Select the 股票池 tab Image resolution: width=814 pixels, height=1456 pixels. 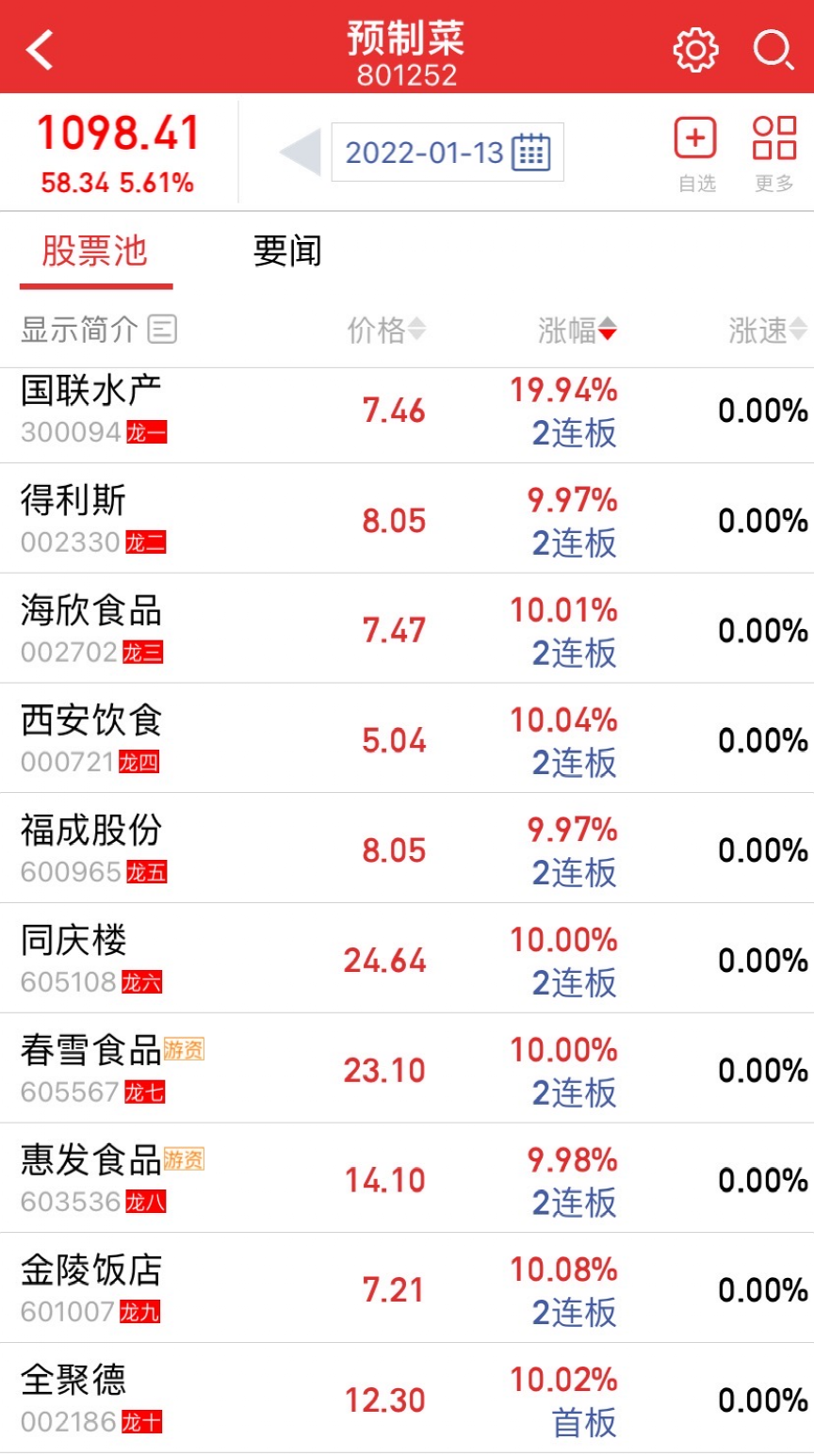95,251
